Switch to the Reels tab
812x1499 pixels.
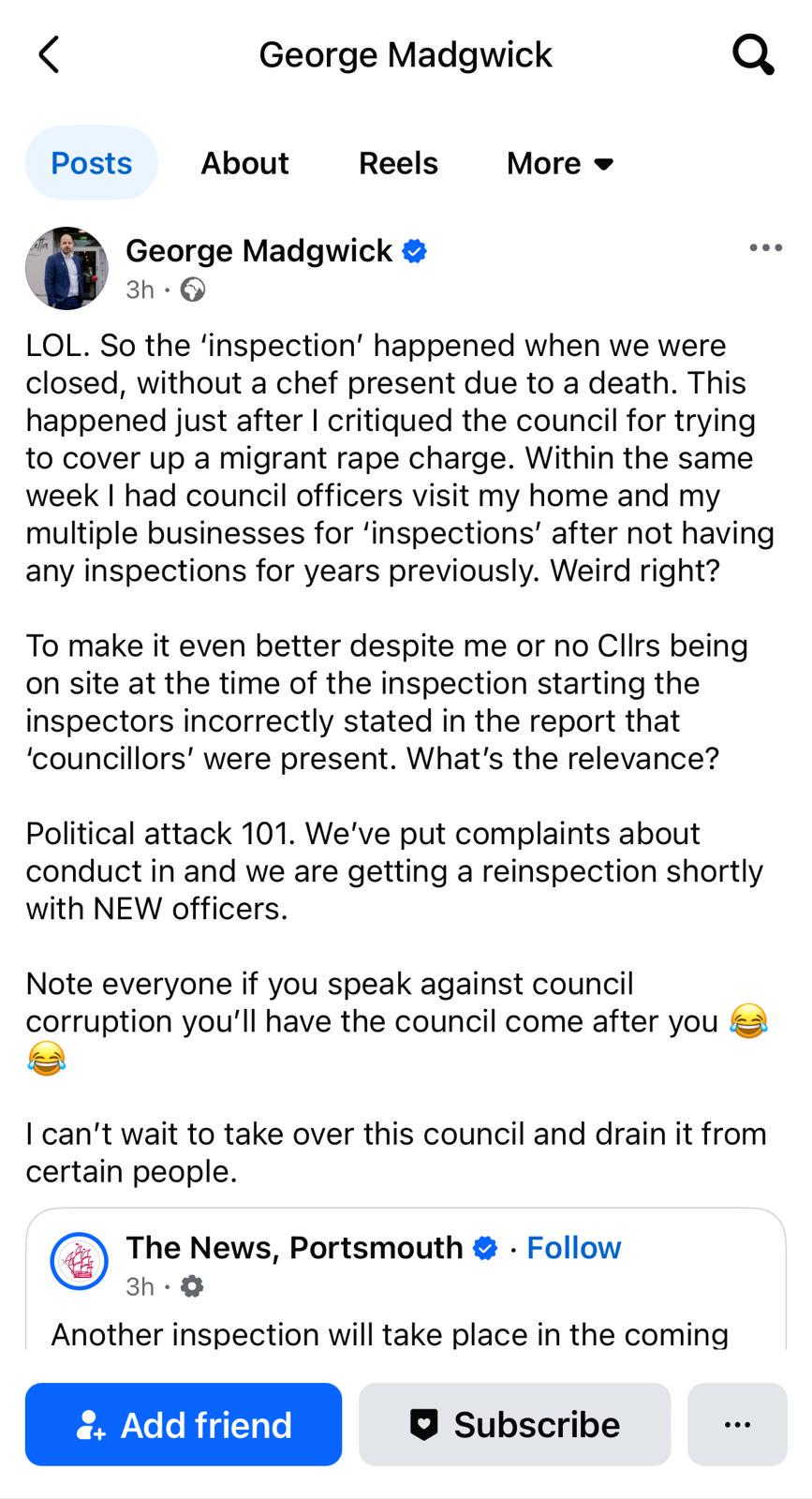point(398,163)
